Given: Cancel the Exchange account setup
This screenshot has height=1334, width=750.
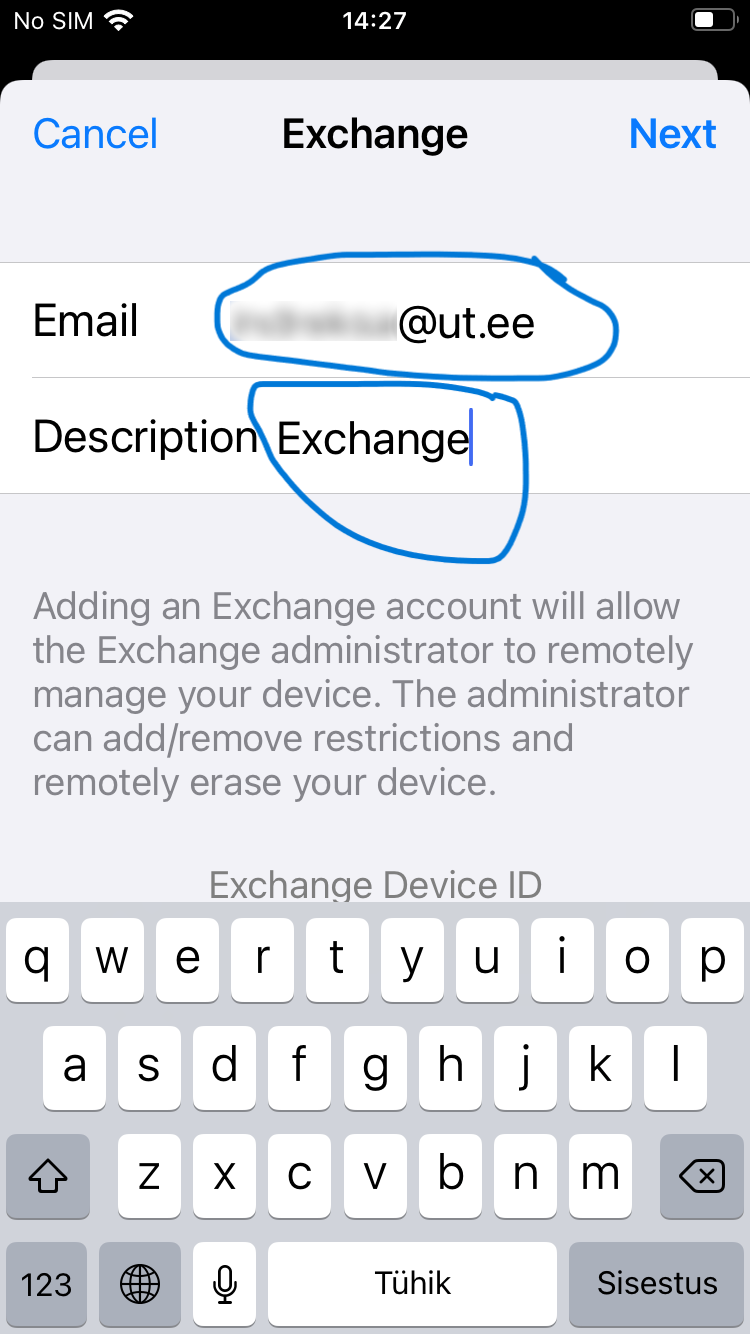Looking at the screenshot, I should [96, 134].
